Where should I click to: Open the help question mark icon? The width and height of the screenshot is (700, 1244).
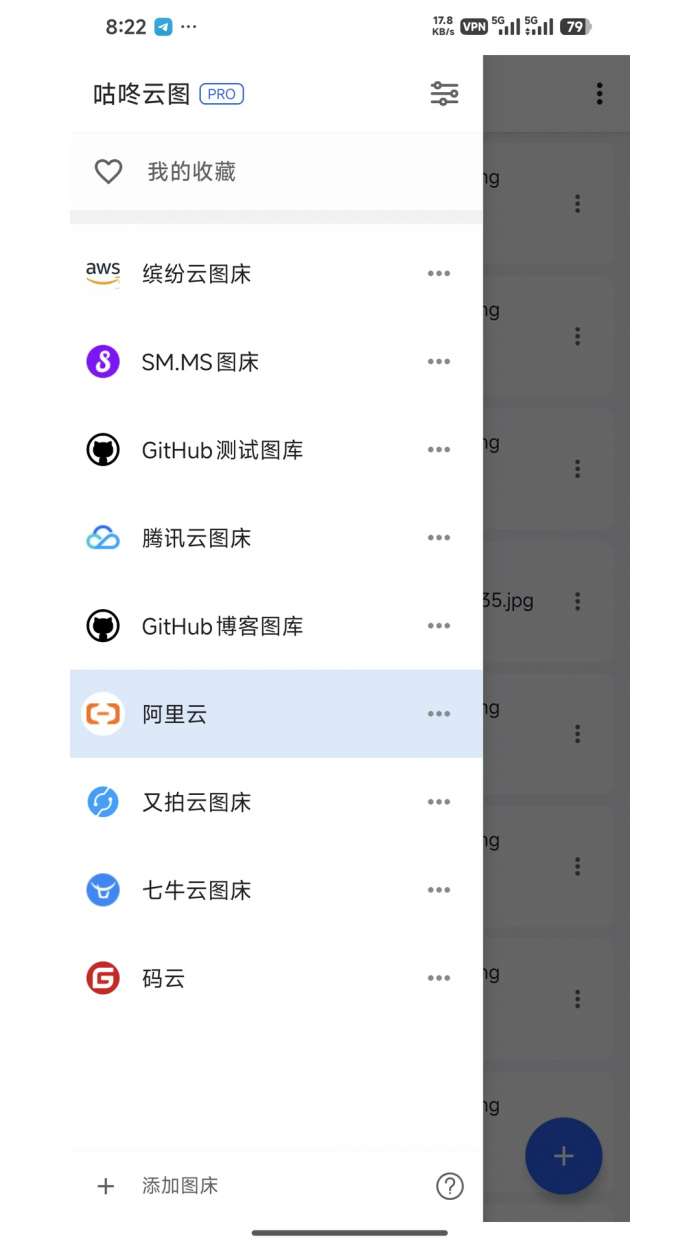click(x=450, y=1186)
